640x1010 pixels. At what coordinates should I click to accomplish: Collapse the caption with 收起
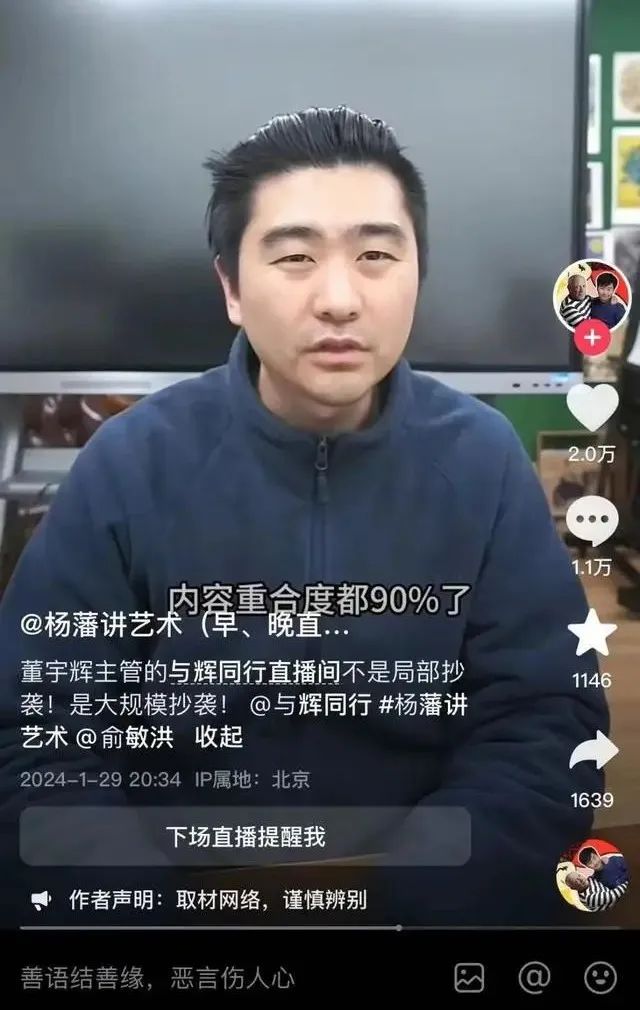pyautogui.click(x=219, y=737)
